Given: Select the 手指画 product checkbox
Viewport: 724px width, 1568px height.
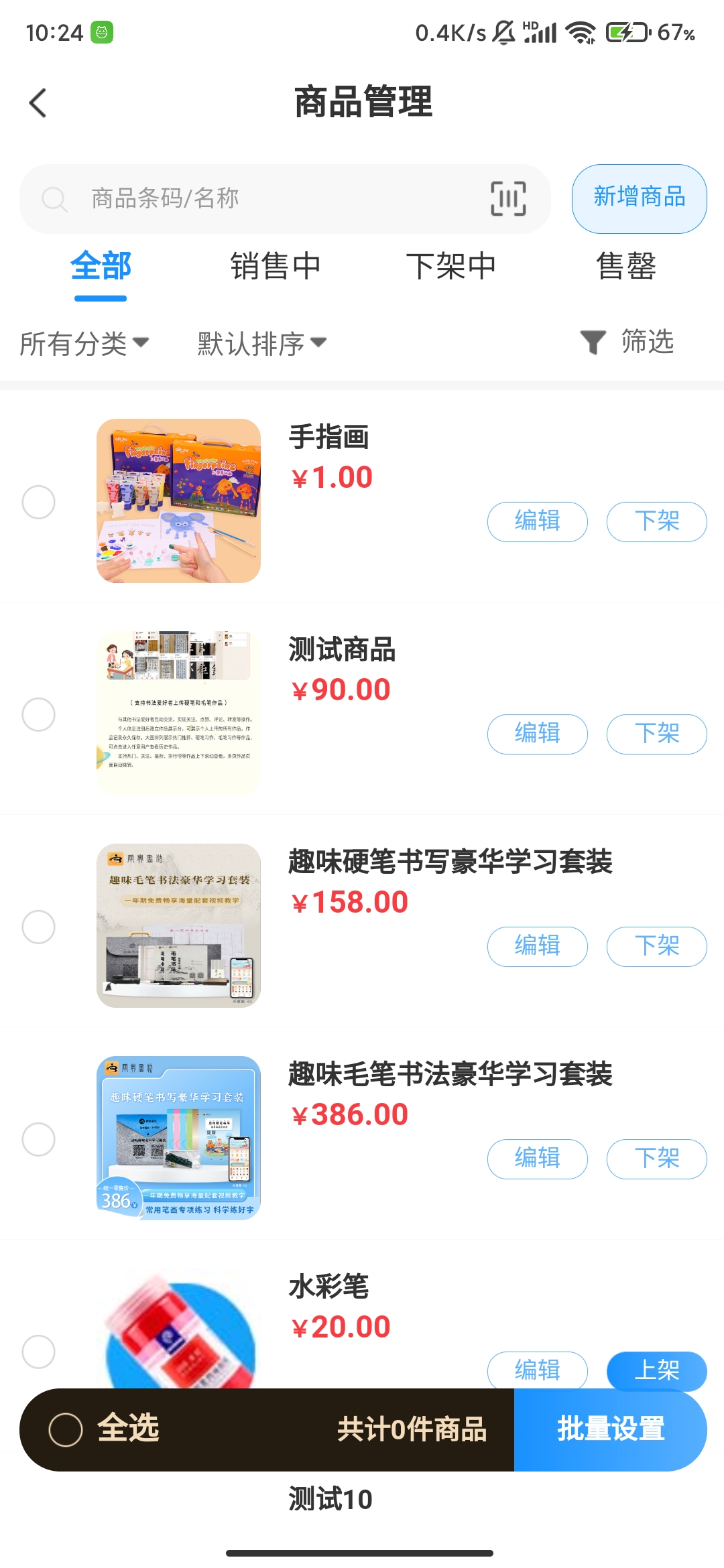Looking at the screenshot, I should coord(38,502).
